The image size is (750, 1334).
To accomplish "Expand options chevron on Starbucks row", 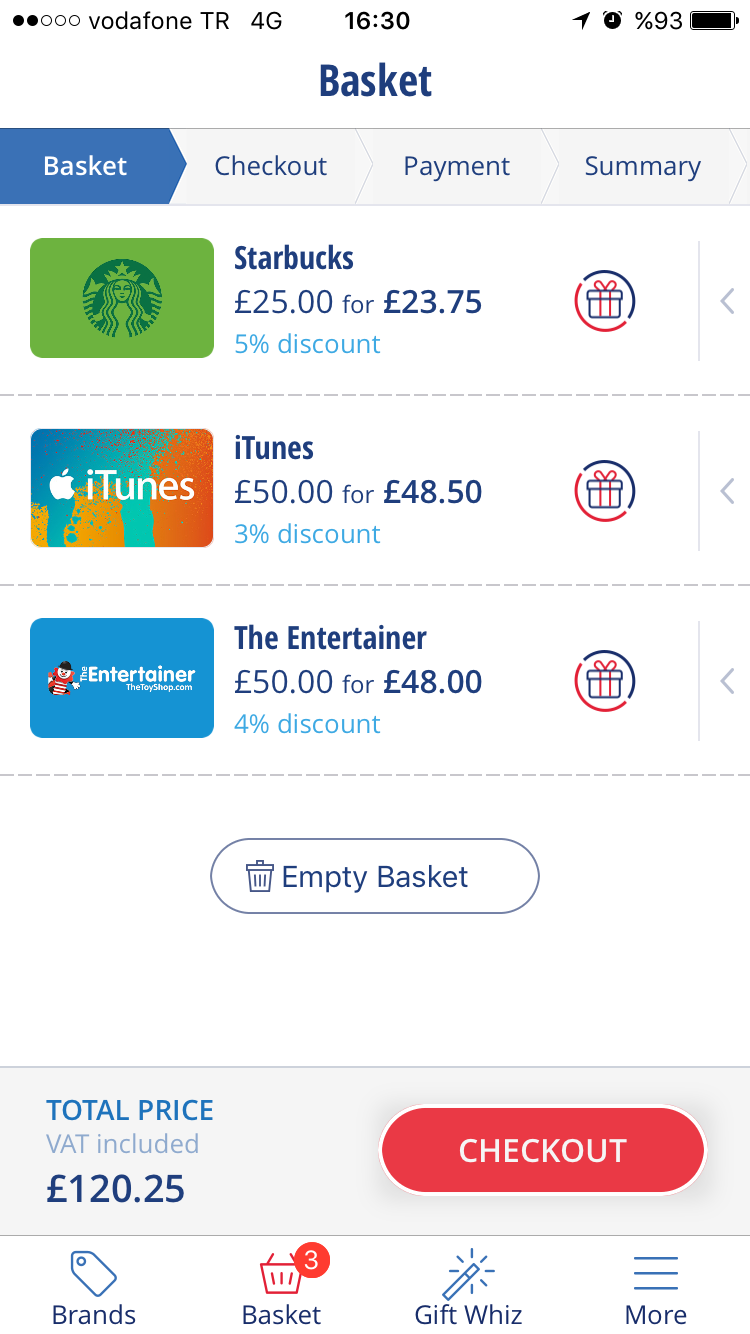I will tap(728, 300).
